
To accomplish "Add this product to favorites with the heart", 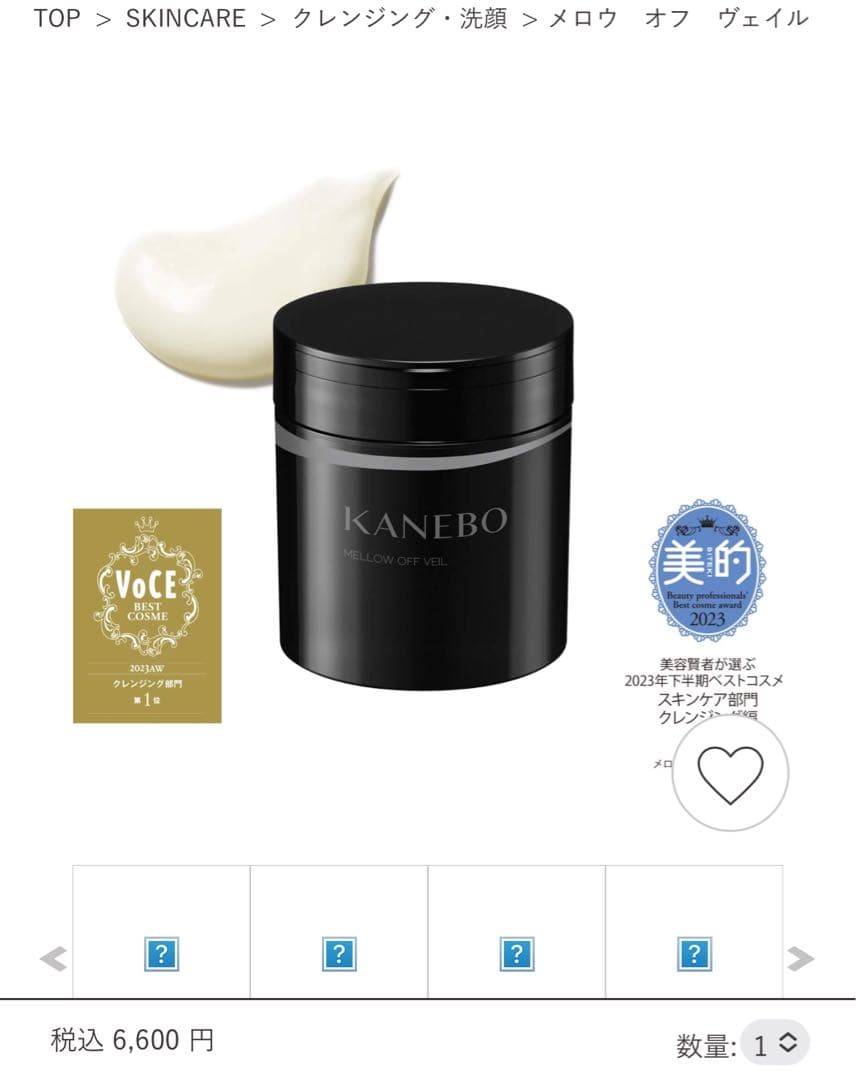I will pyautogui.click(x=730, y=773).
